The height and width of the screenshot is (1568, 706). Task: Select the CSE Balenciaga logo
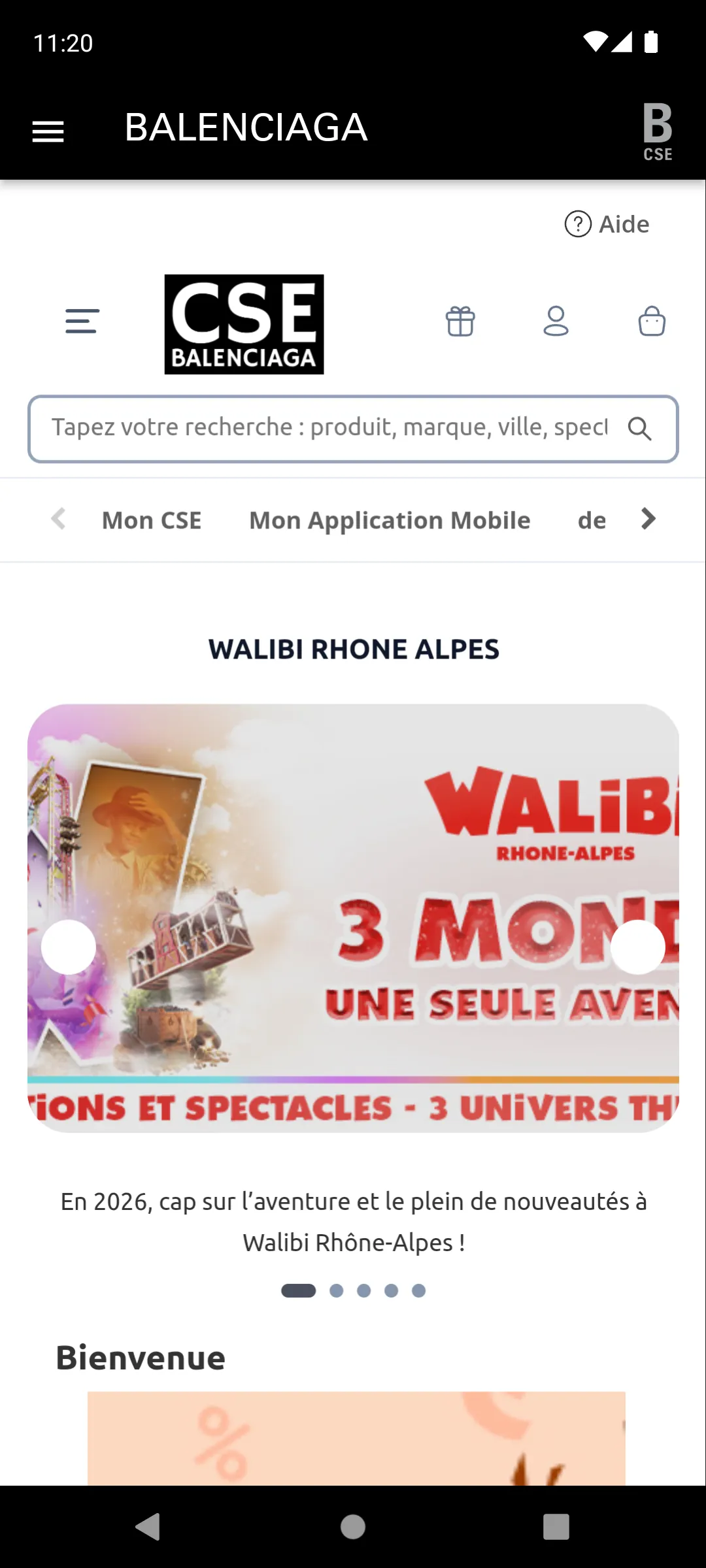click(x=244, y=325)
